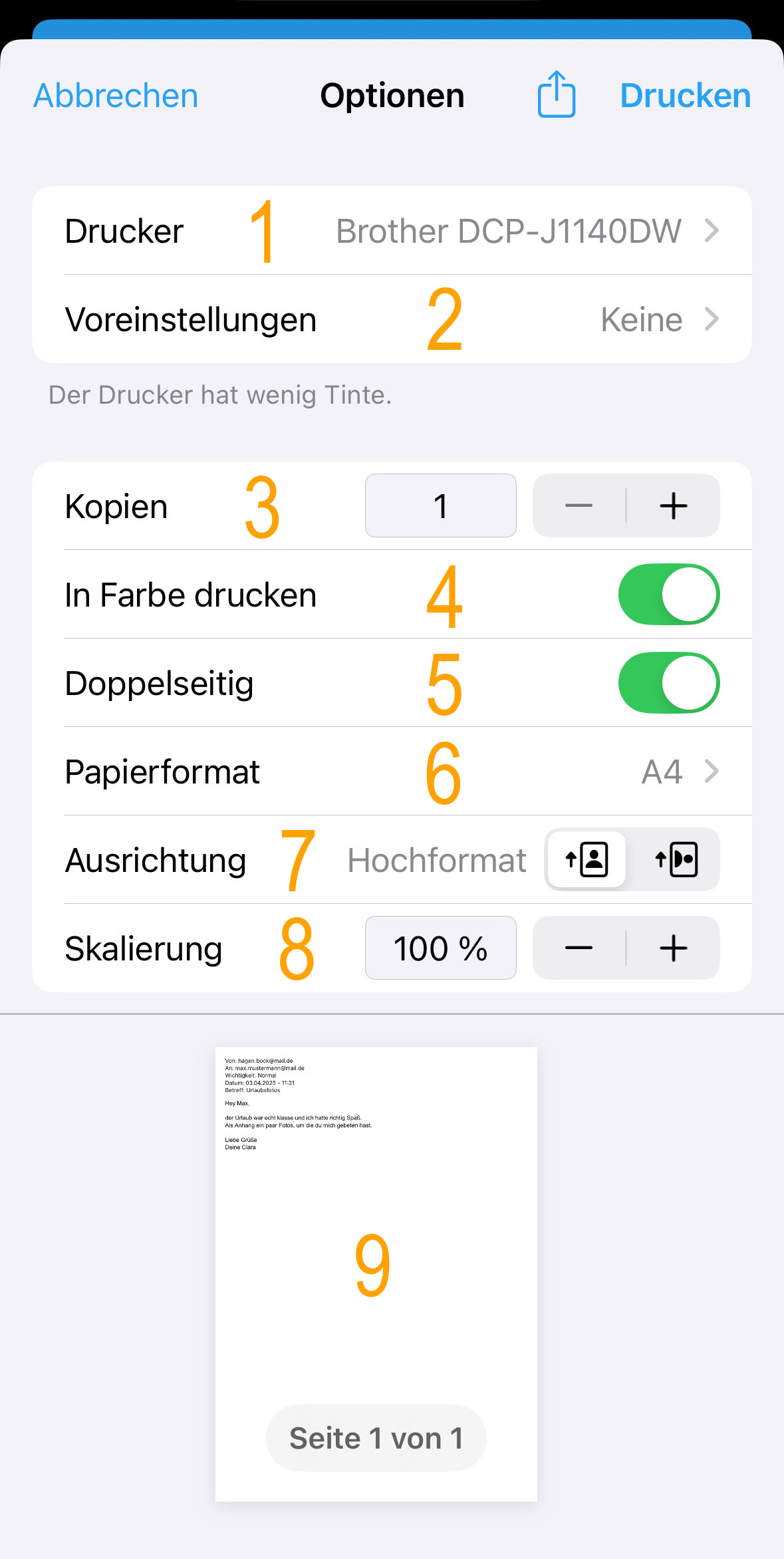
Task: Increase the Kopien count with plus
Action: 673,505
